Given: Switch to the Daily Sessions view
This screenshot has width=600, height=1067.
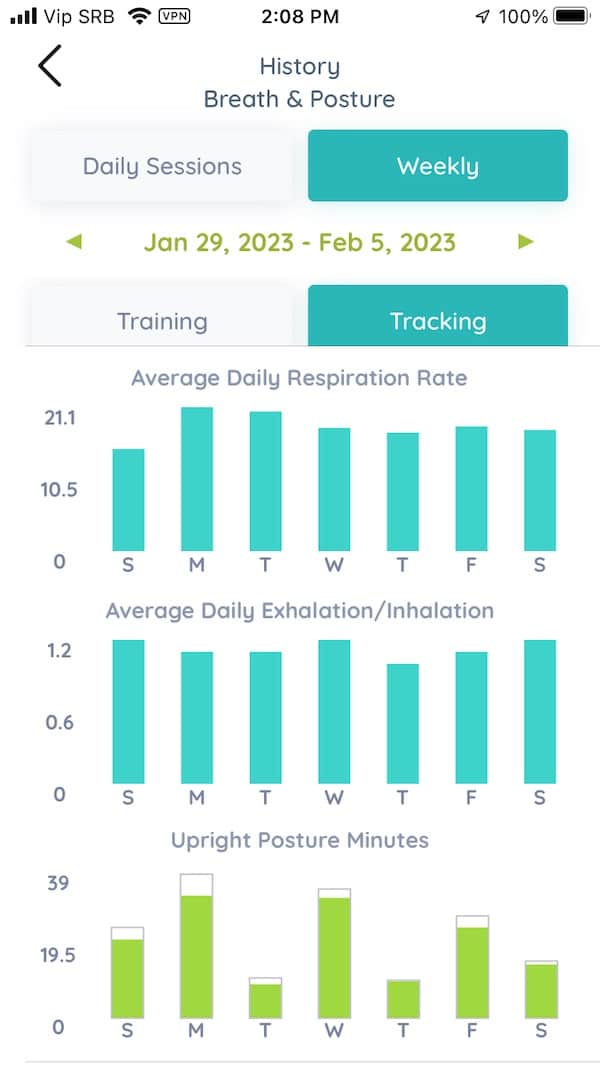Looking at the screenshot, I should 162,166.
